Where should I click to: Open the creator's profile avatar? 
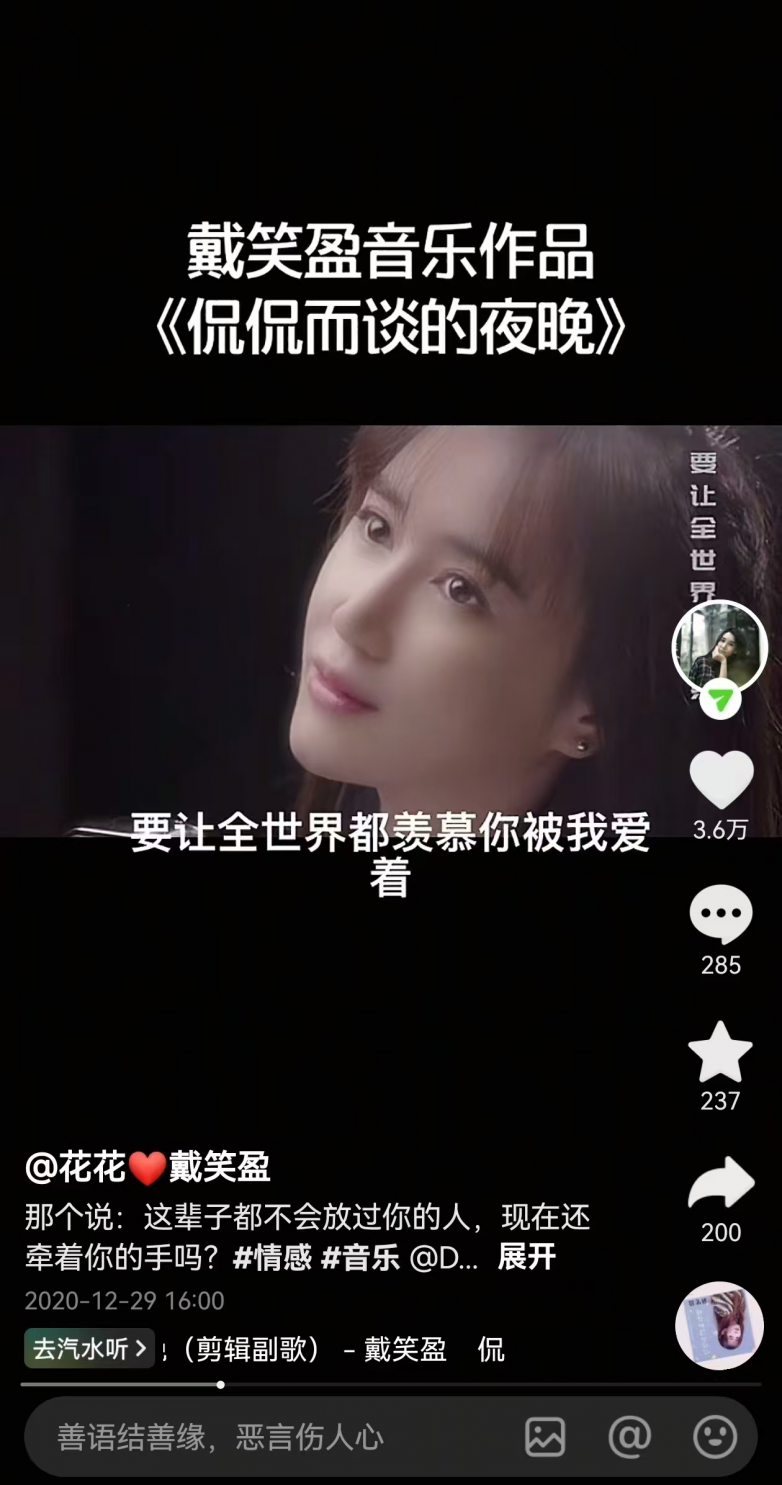pyautogui.click(x=719, y=647)
